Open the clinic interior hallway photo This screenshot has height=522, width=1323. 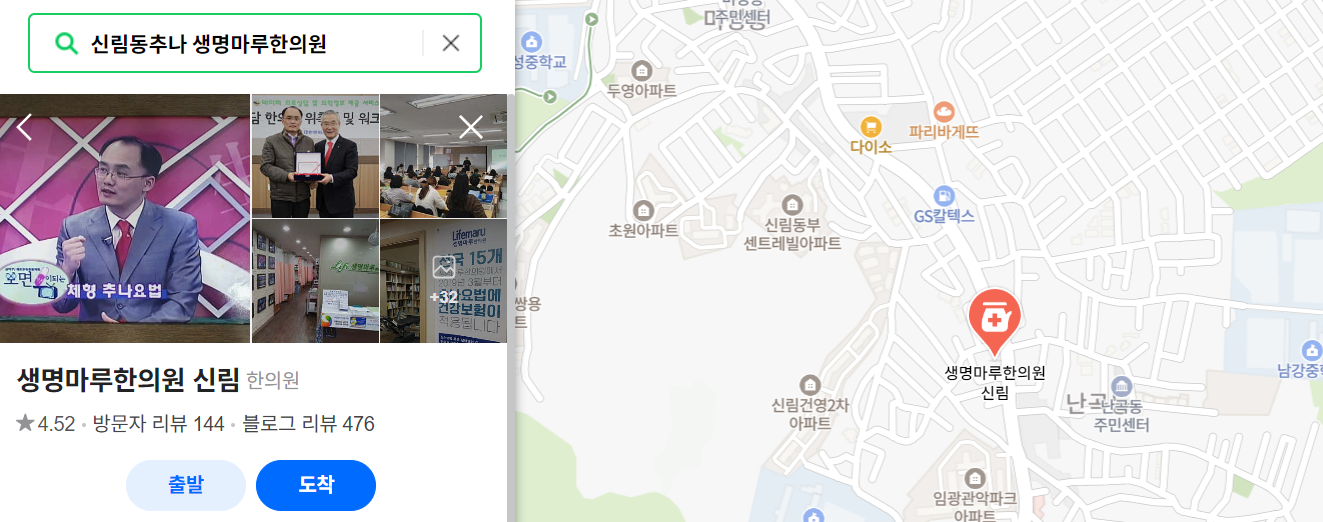pos(315,282)
